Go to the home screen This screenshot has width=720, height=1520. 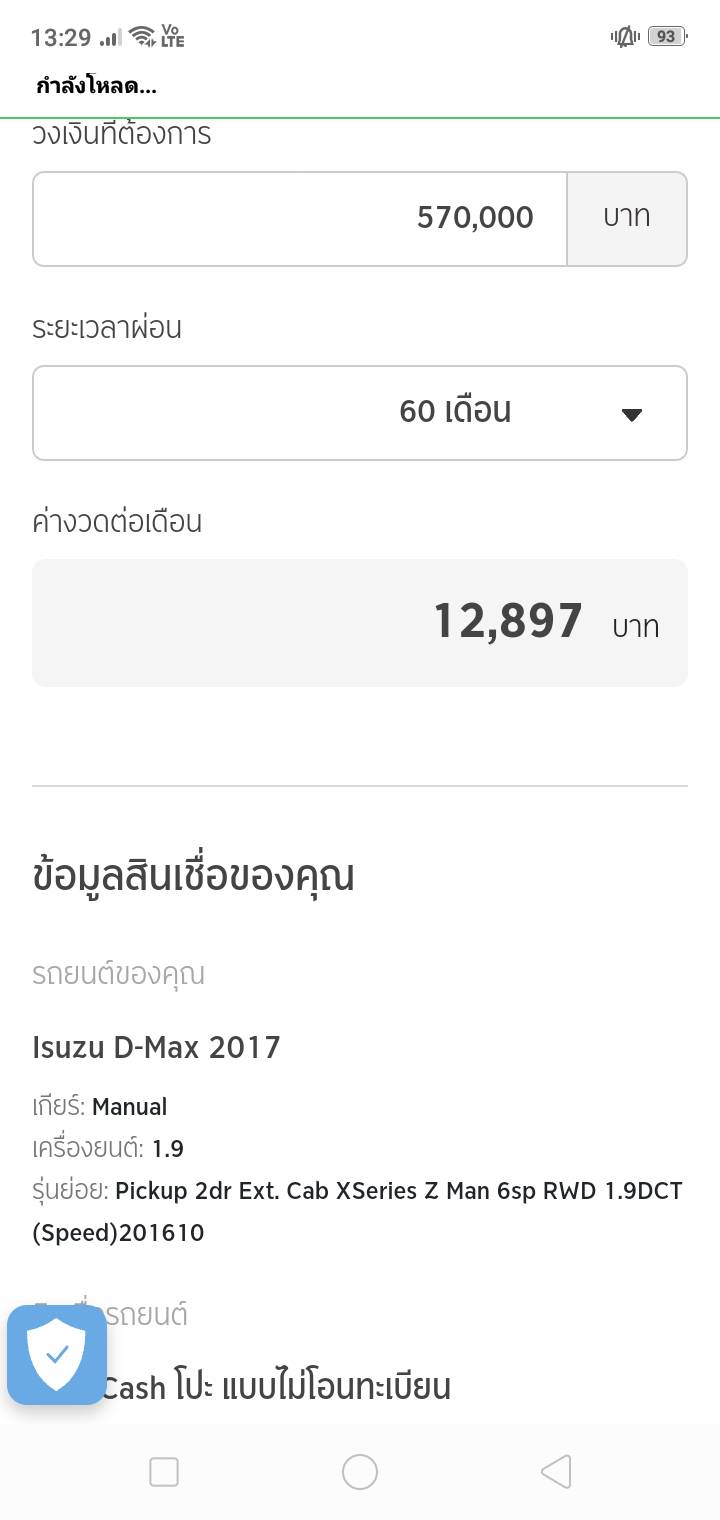coord(360,1472)
